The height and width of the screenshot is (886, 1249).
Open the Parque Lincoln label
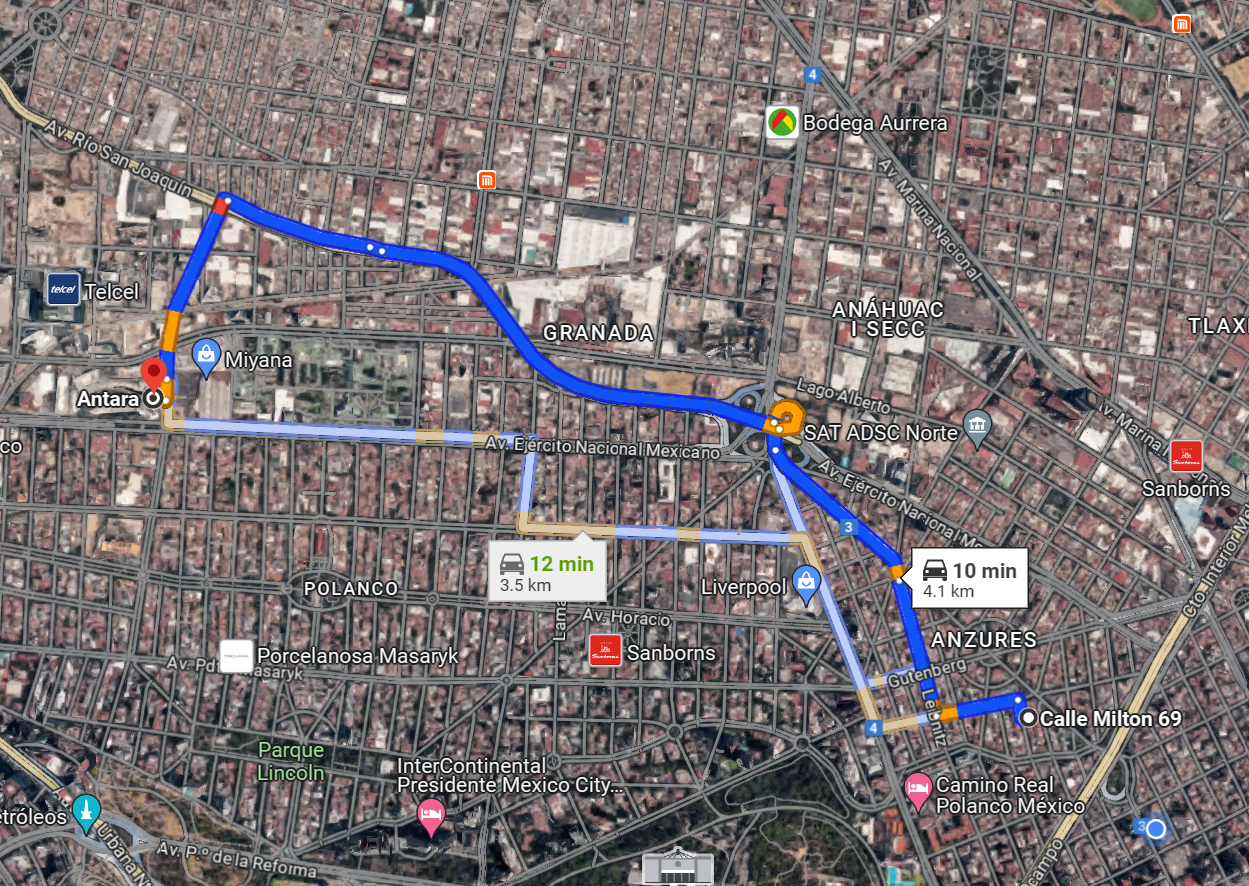coord(291,761)
